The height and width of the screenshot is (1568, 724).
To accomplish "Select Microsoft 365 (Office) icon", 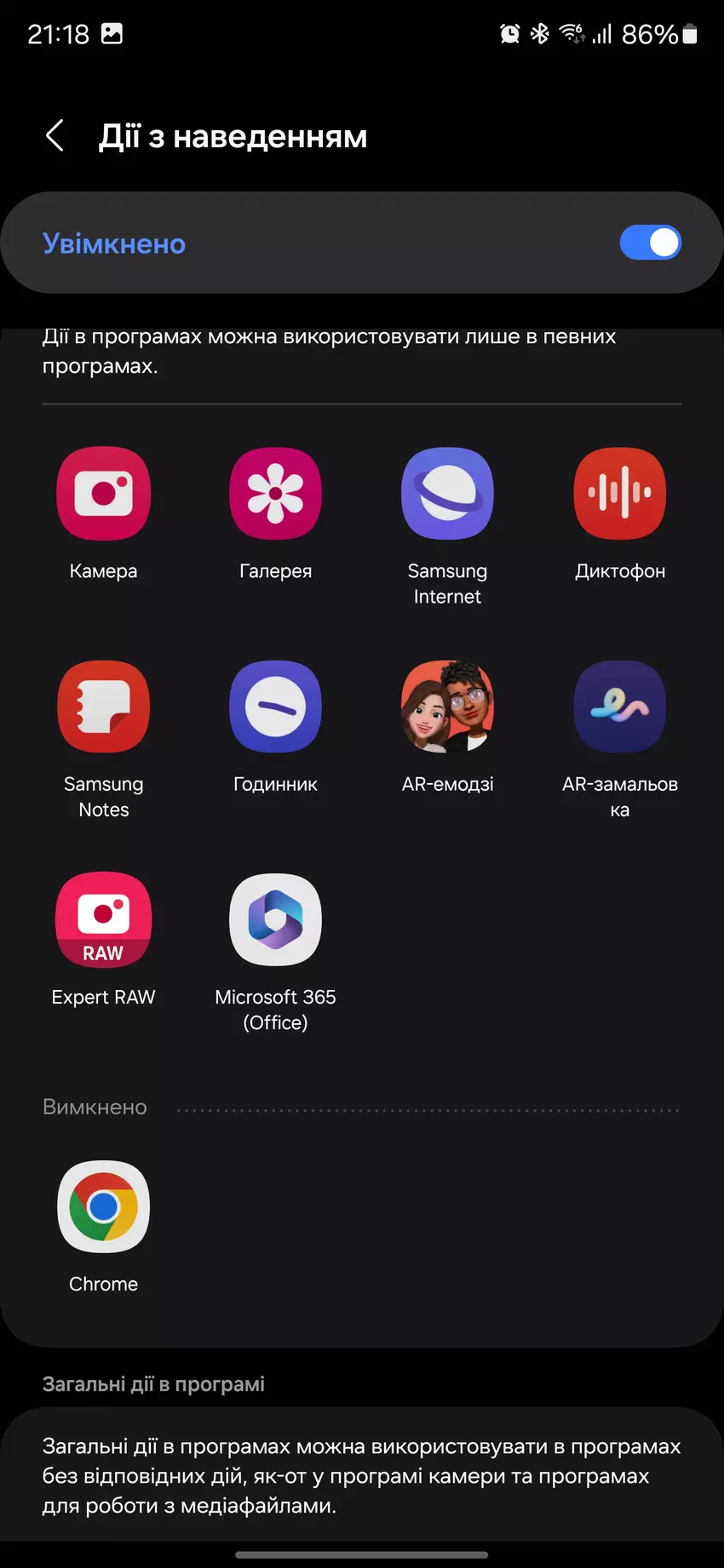I will 275,920.
